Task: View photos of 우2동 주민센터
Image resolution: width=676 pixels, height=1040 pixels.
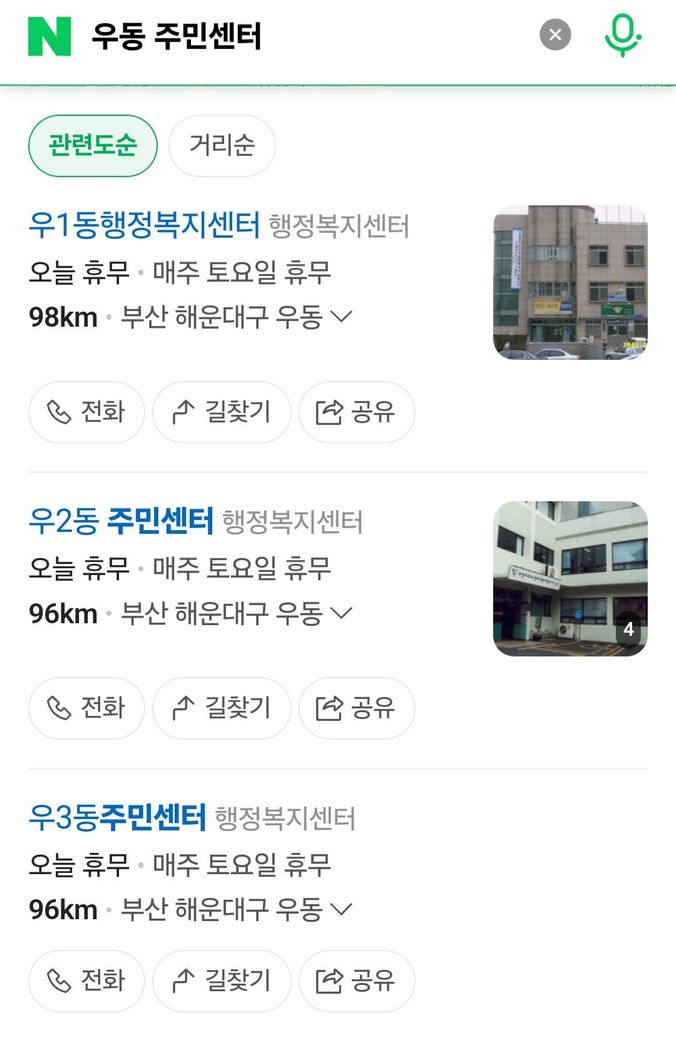Action: [x=570, y=578]
